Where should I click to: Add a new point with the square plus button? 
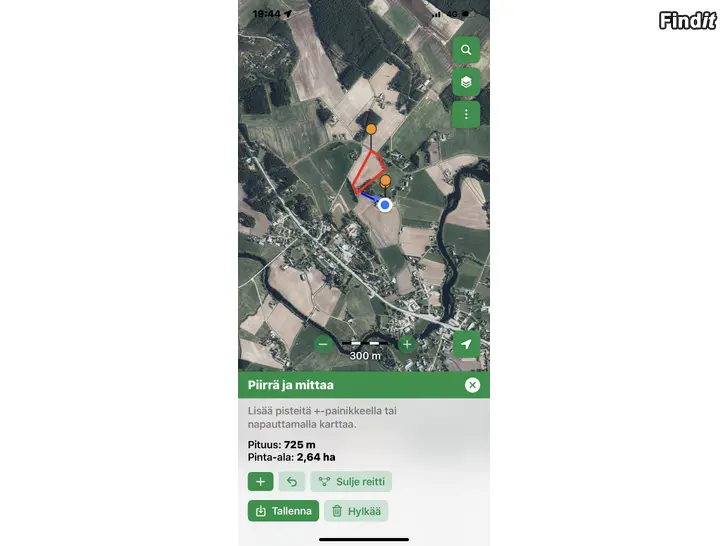[260, 481]
